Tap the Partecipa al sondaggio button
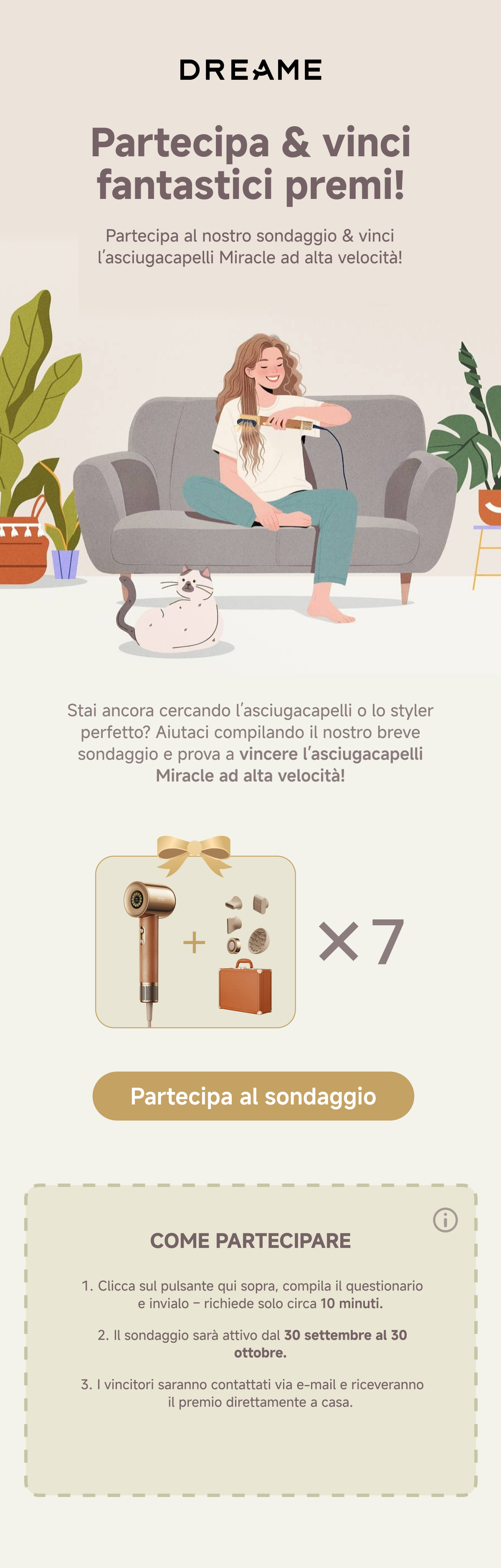501x1568 pixels. click(x=253, y=1096)
